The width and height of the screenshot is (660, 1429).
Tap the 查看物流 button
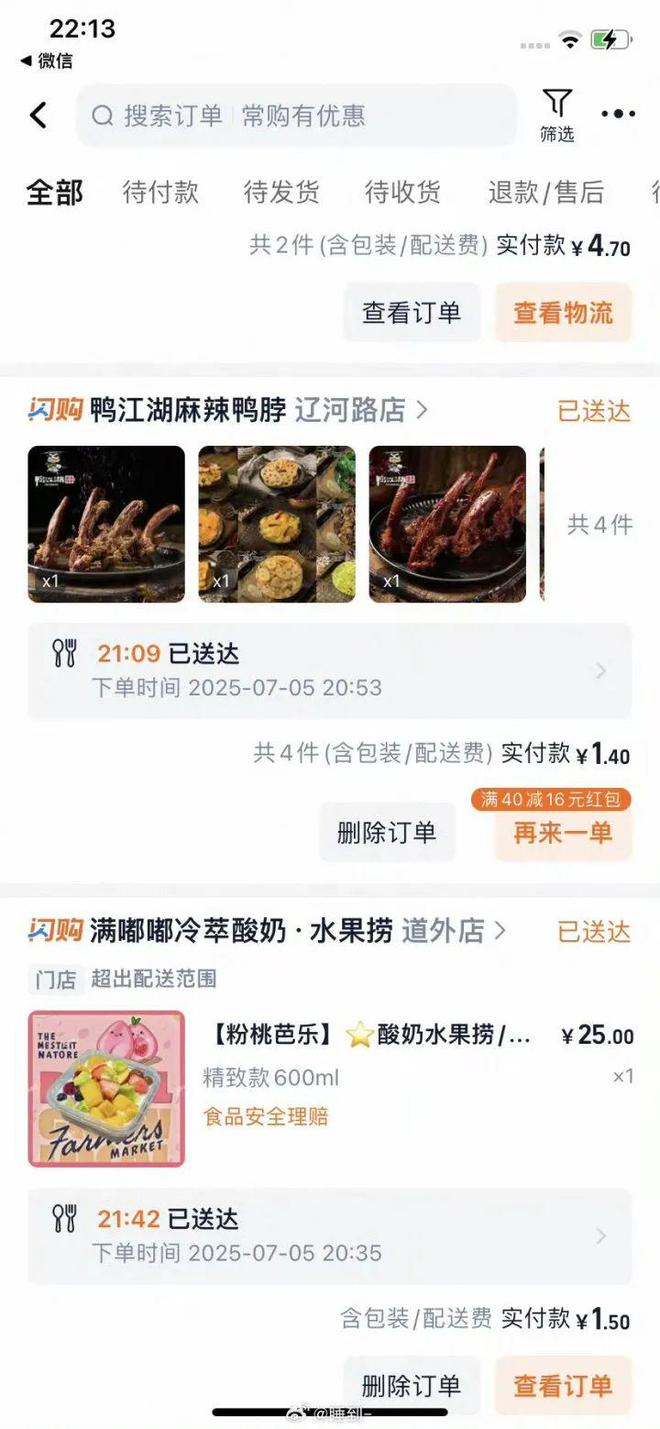pos(563,312)
